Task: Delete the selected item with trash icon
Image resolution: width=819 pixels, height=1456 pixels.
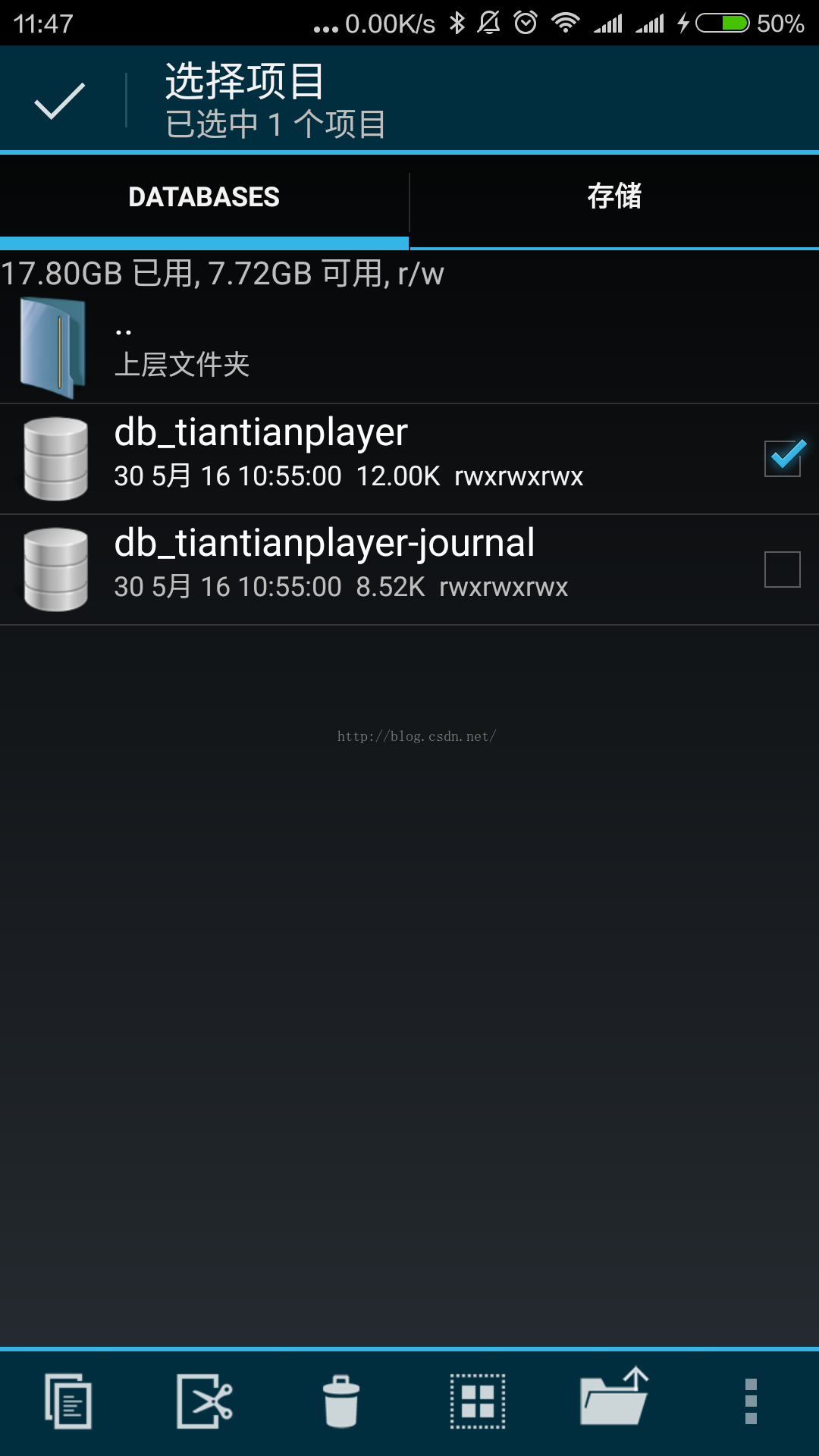Action: (x=341, y=1401)
